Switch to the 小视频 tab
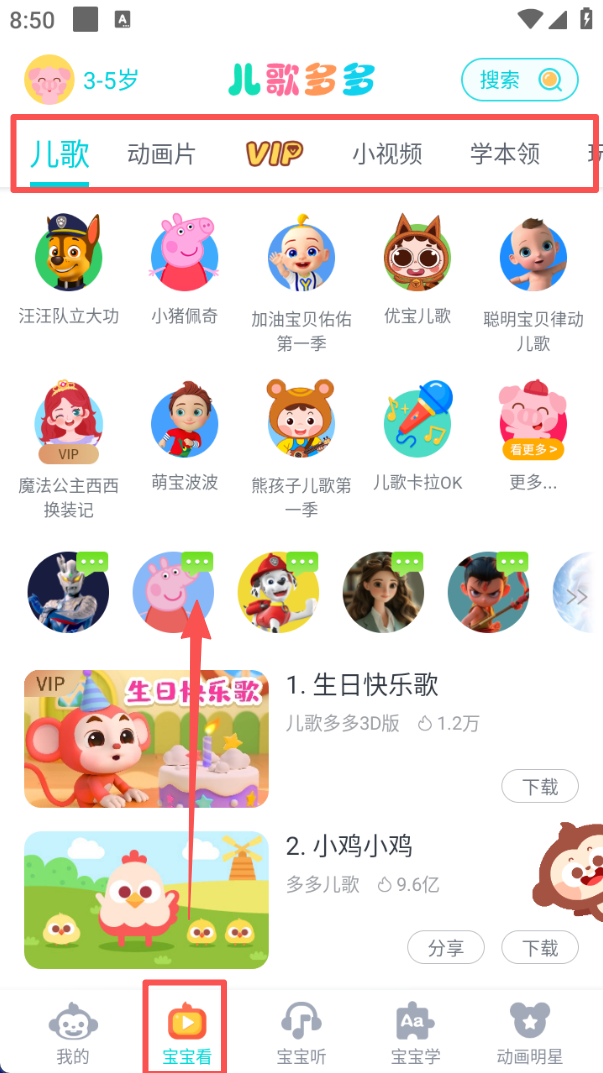Screen dimensions: 603x1073 tap(387, 153)
